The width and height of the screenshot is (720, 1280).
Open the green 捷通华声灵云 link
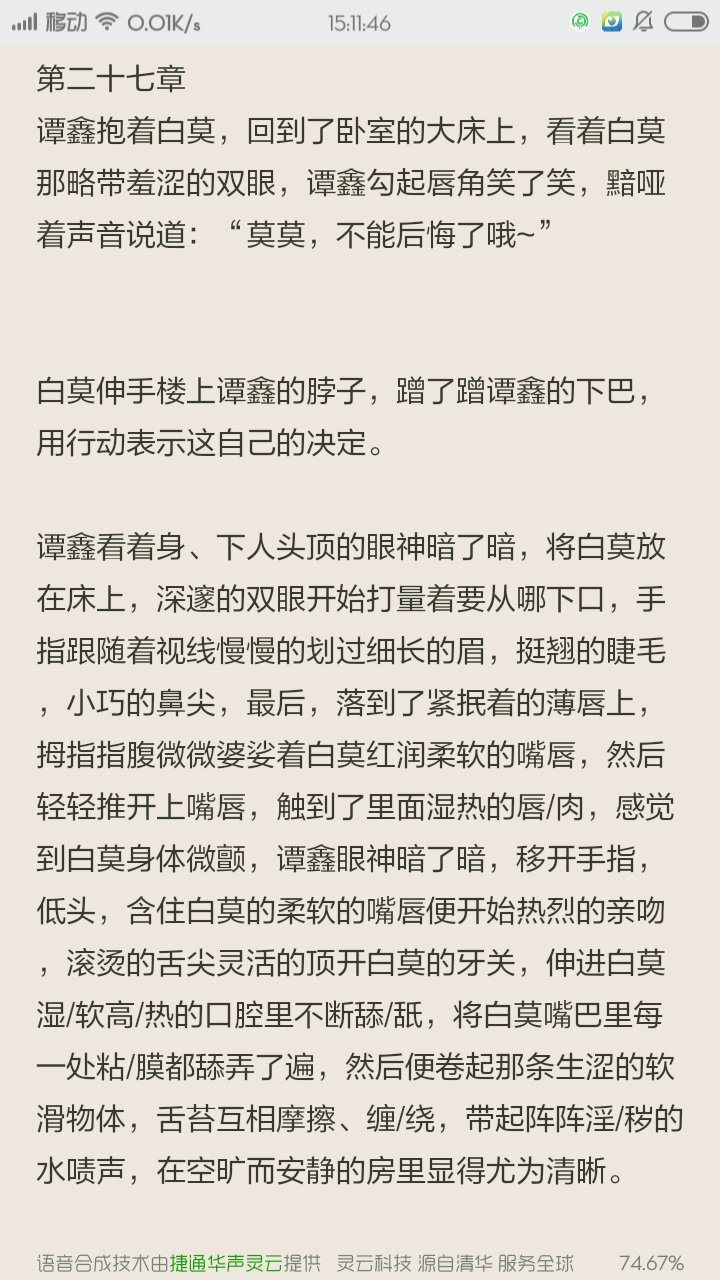226,1262
